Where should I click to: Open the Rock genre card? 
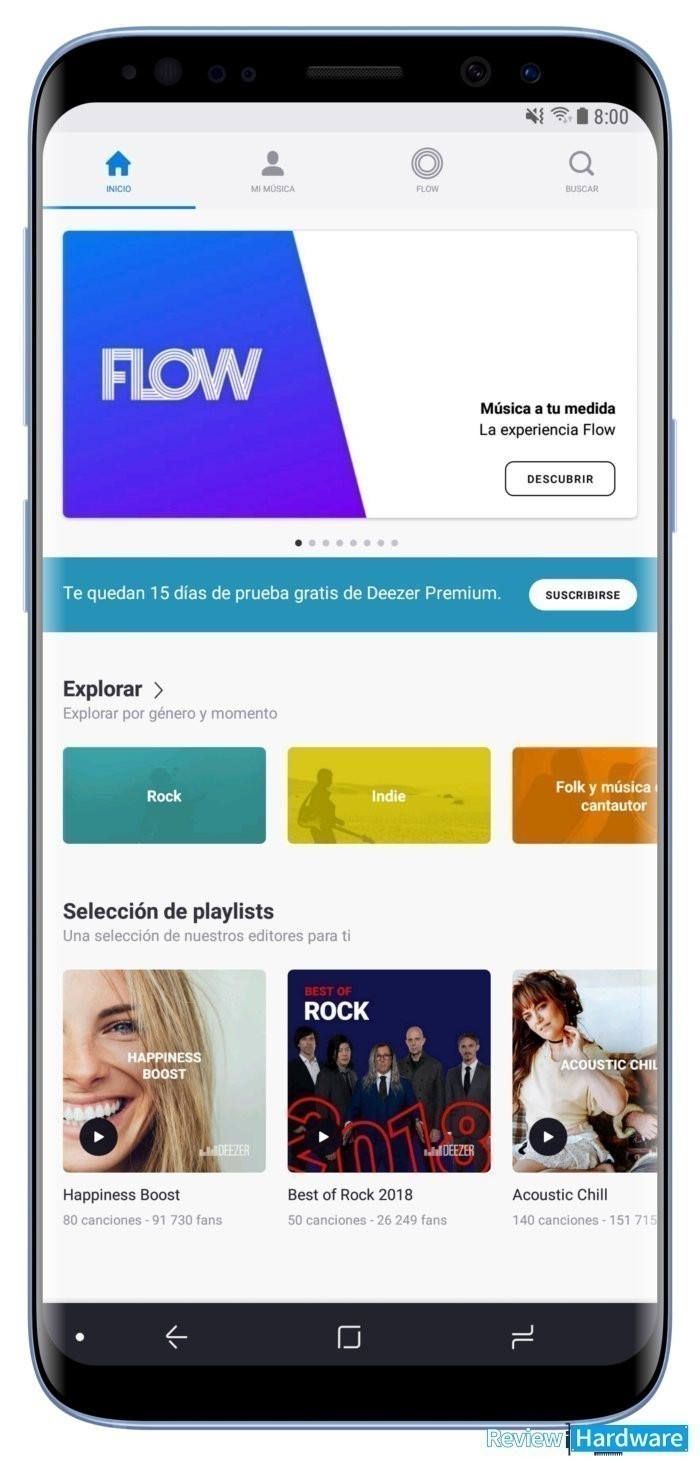pyautogui.click(x=164, y=796)
